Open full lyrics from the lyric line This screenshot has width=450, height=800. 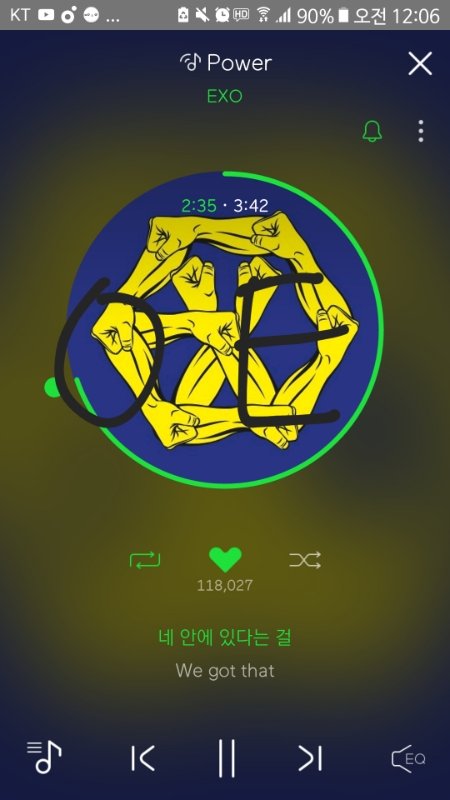click(x=225, y=638)
